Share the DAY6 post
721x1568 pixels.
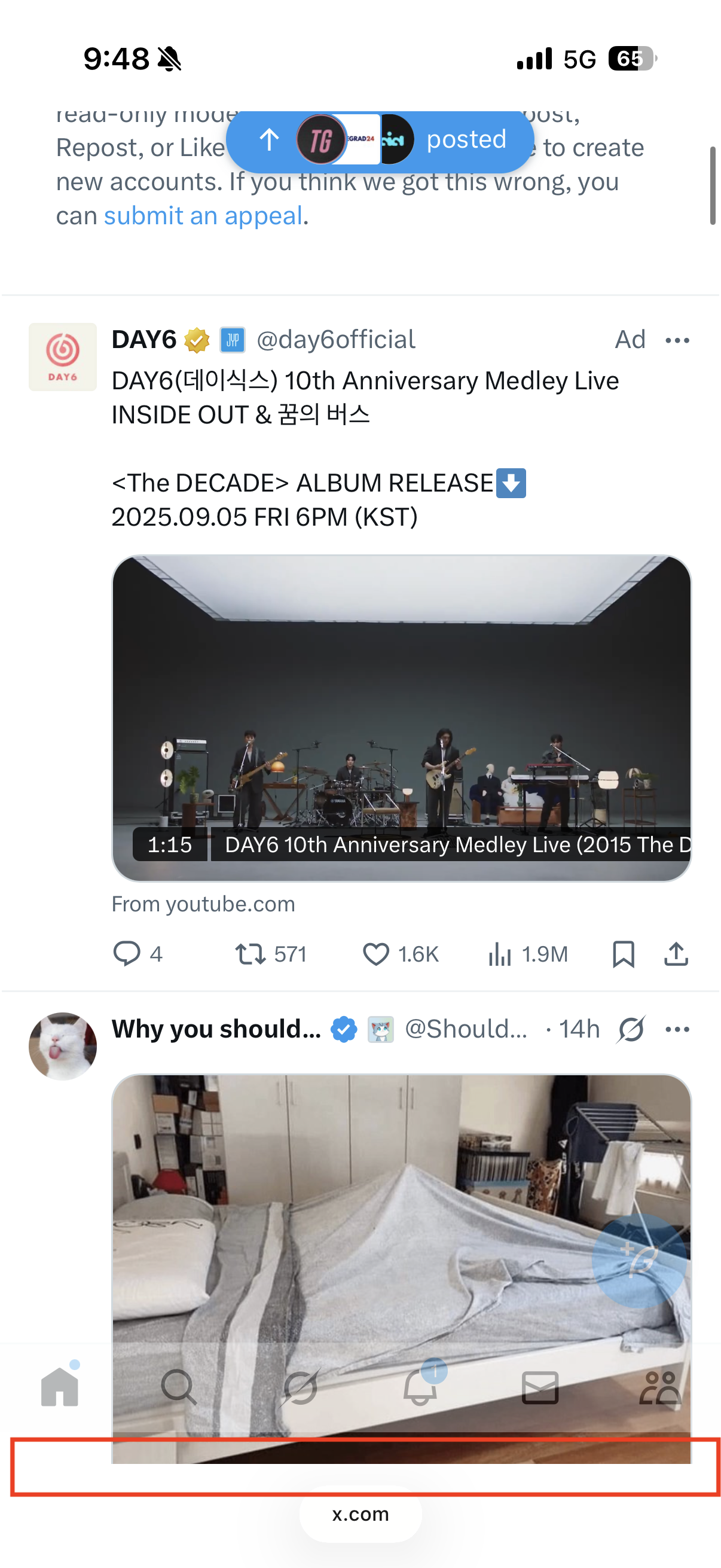click(x=676, y=954)
